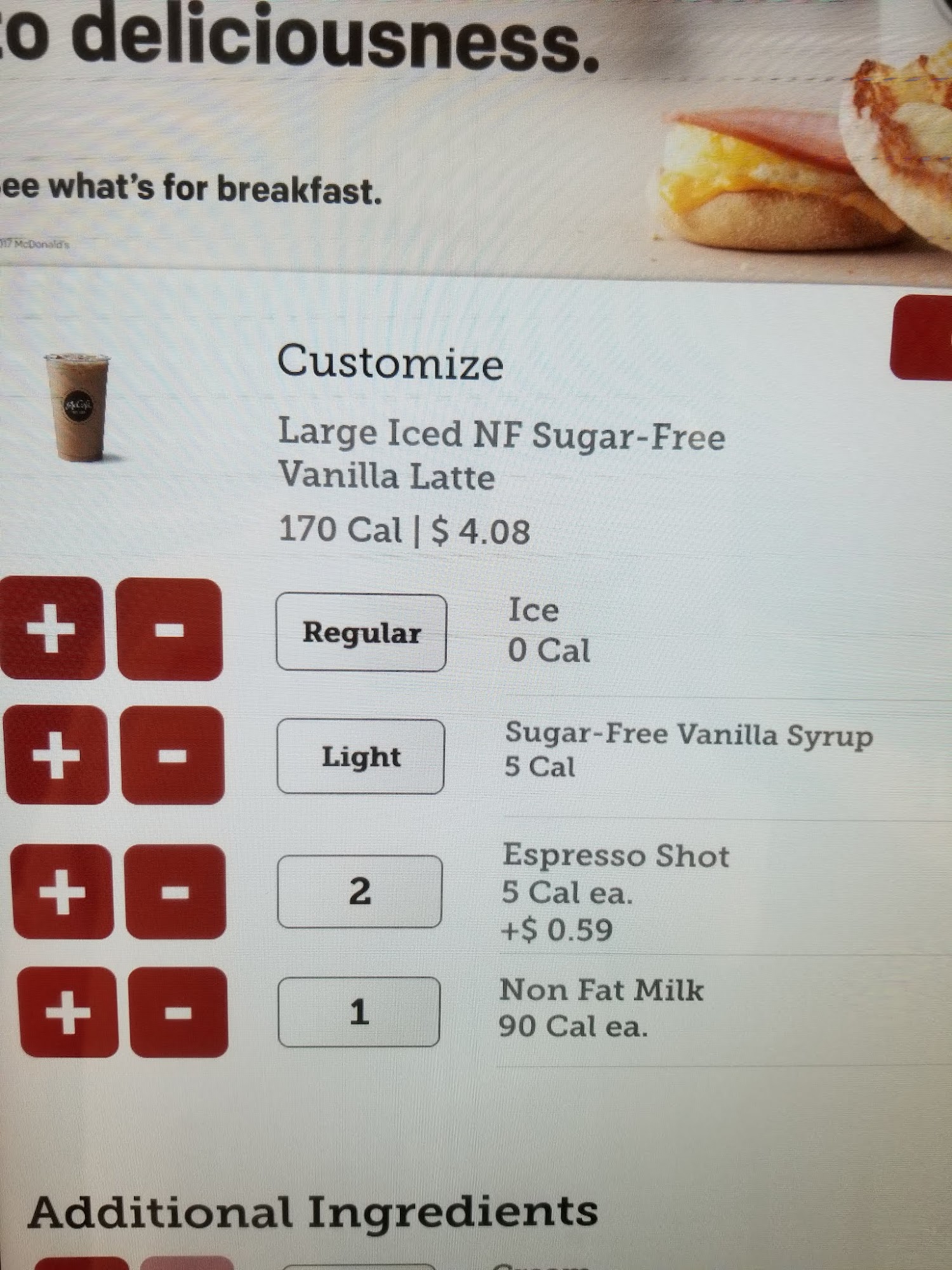Add more Sugar-Free Vanilla Syrup
Viewport: 952px width, 1270px height.
click(x=56, y=755)
